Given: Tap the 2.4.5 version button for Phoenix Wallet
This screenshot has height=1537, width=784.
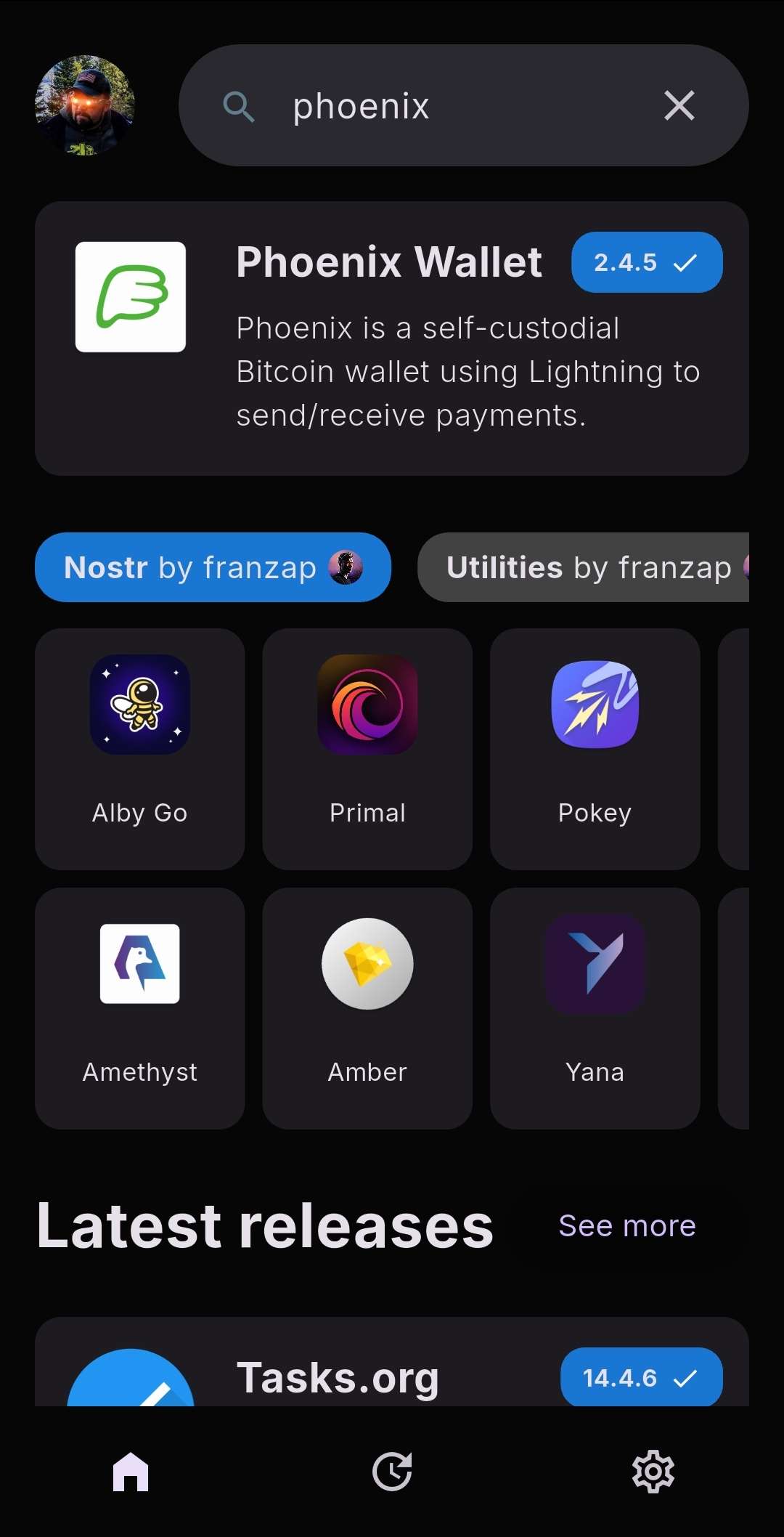Looking at the screenshot, I should 646,262.
